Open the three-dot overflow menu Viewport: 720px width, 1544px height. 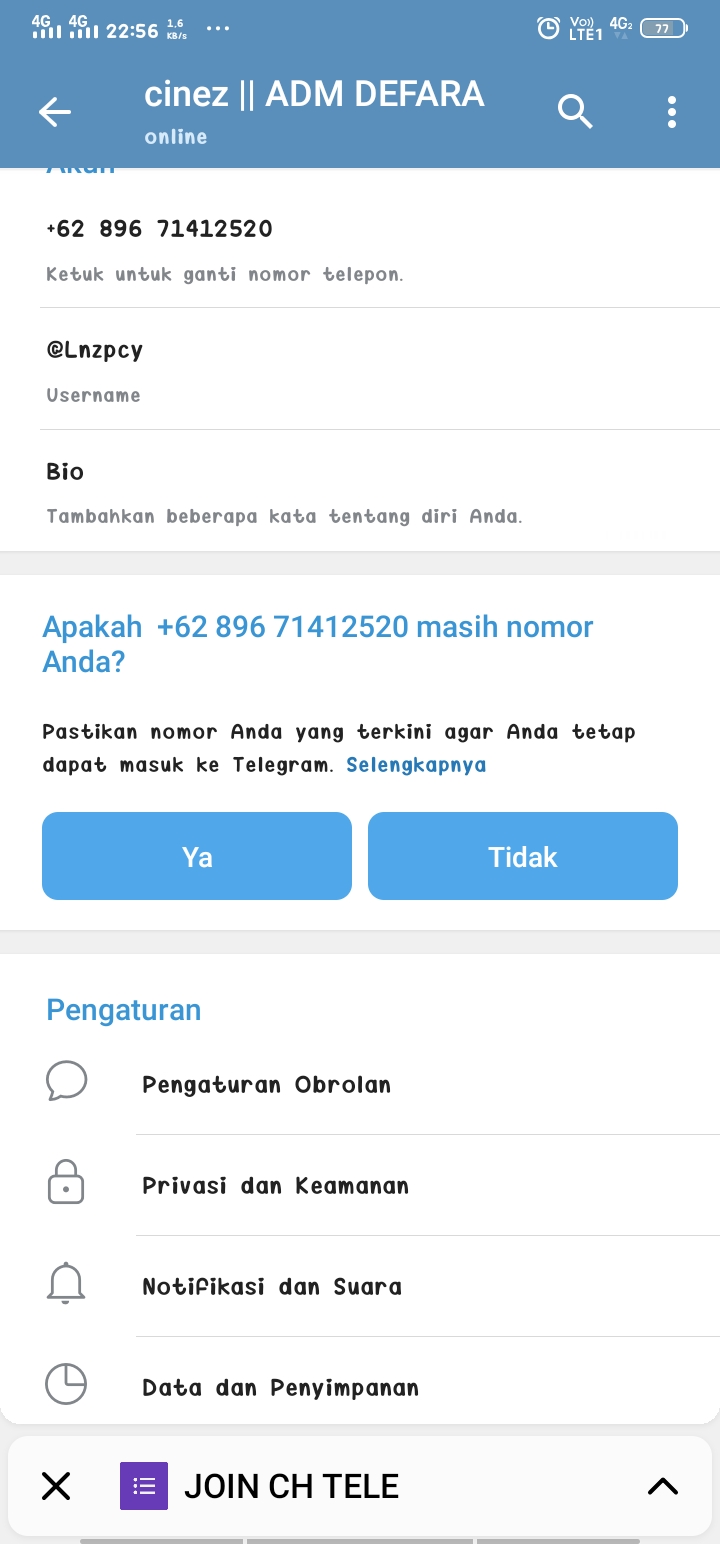pyautogui.click(x=672, y=112)
